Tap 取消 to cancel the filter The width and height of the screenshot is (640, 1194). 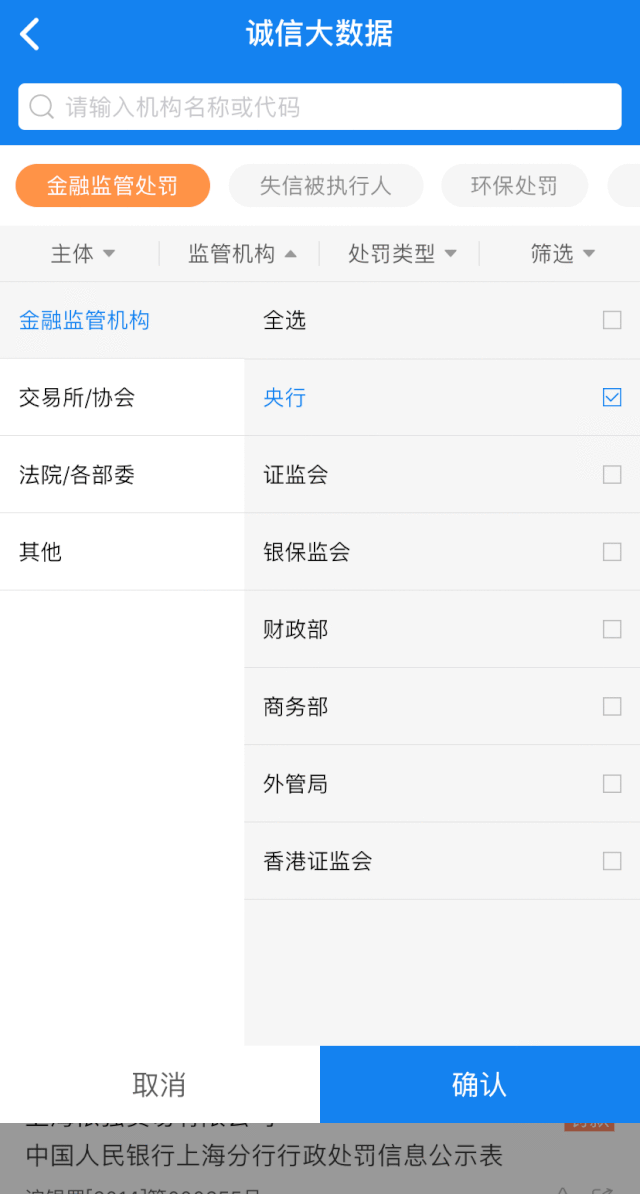pos(159,1084)
